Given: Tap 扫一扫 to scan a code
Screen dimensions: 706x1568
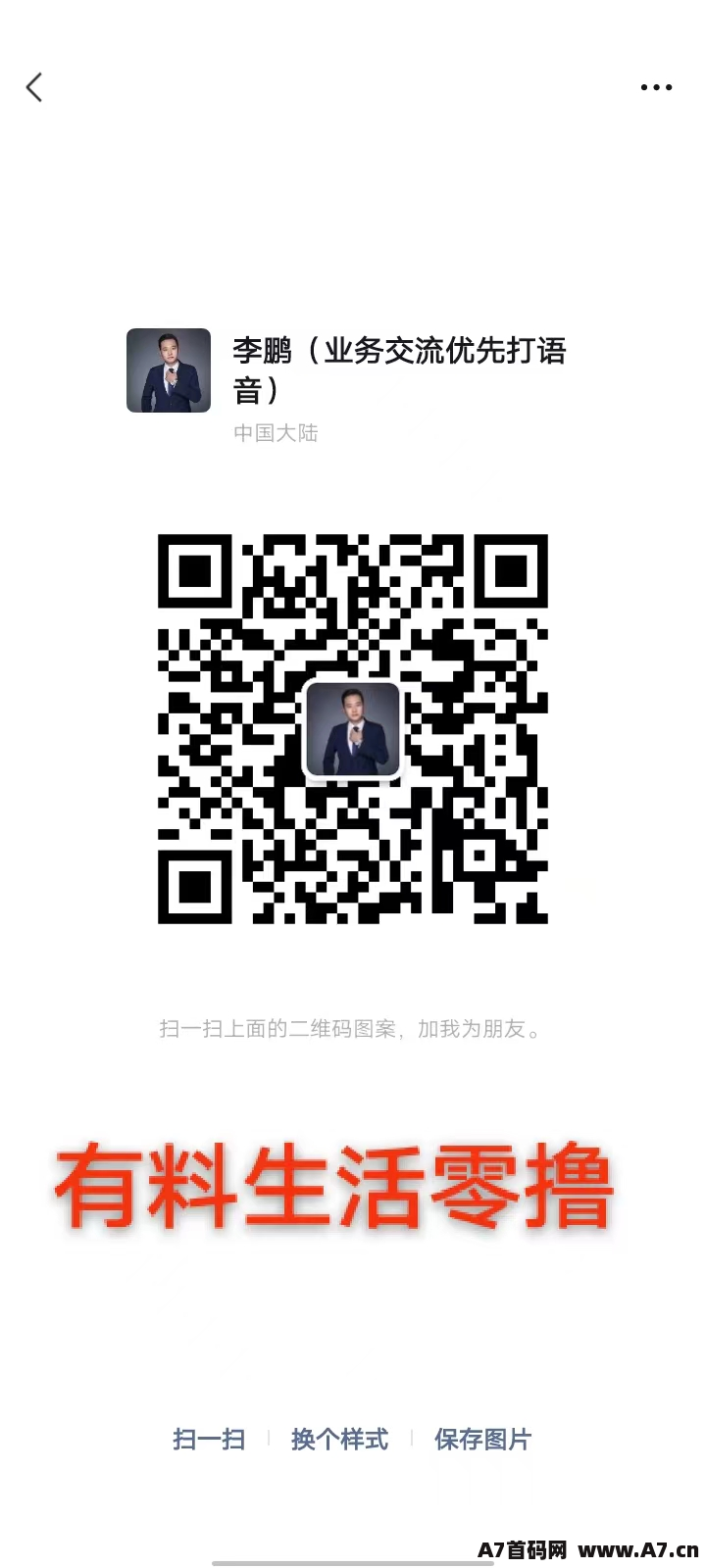Looking at the screenshot, I should point(209,1439).
